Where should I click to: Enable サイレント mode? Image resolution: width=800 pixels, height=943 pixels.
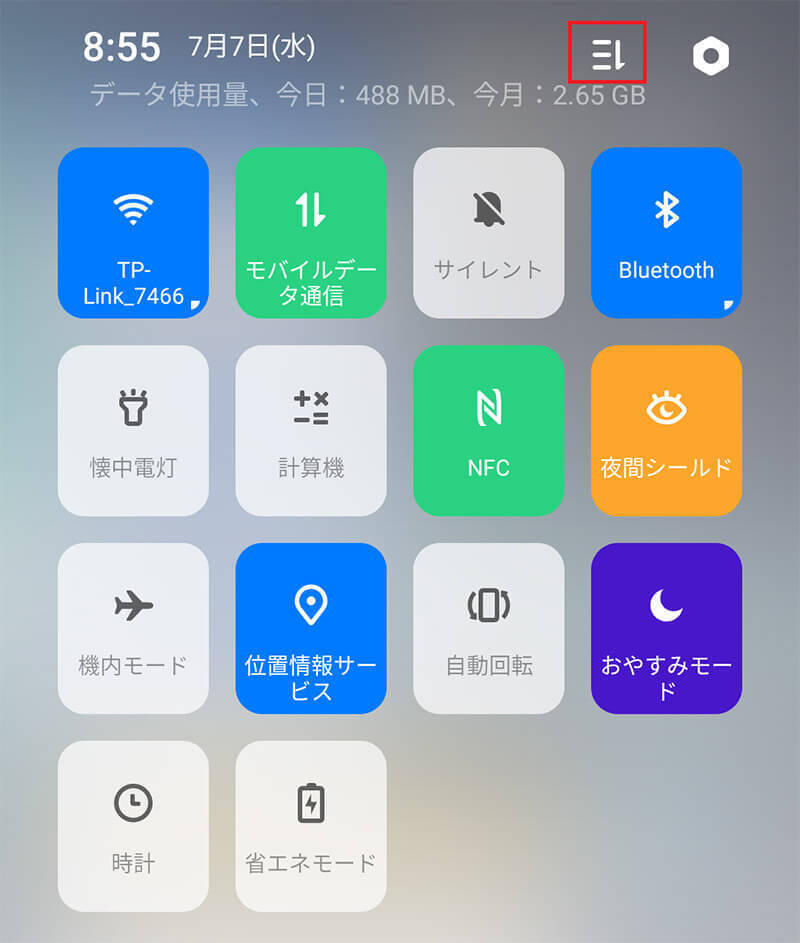click(489, 233)
